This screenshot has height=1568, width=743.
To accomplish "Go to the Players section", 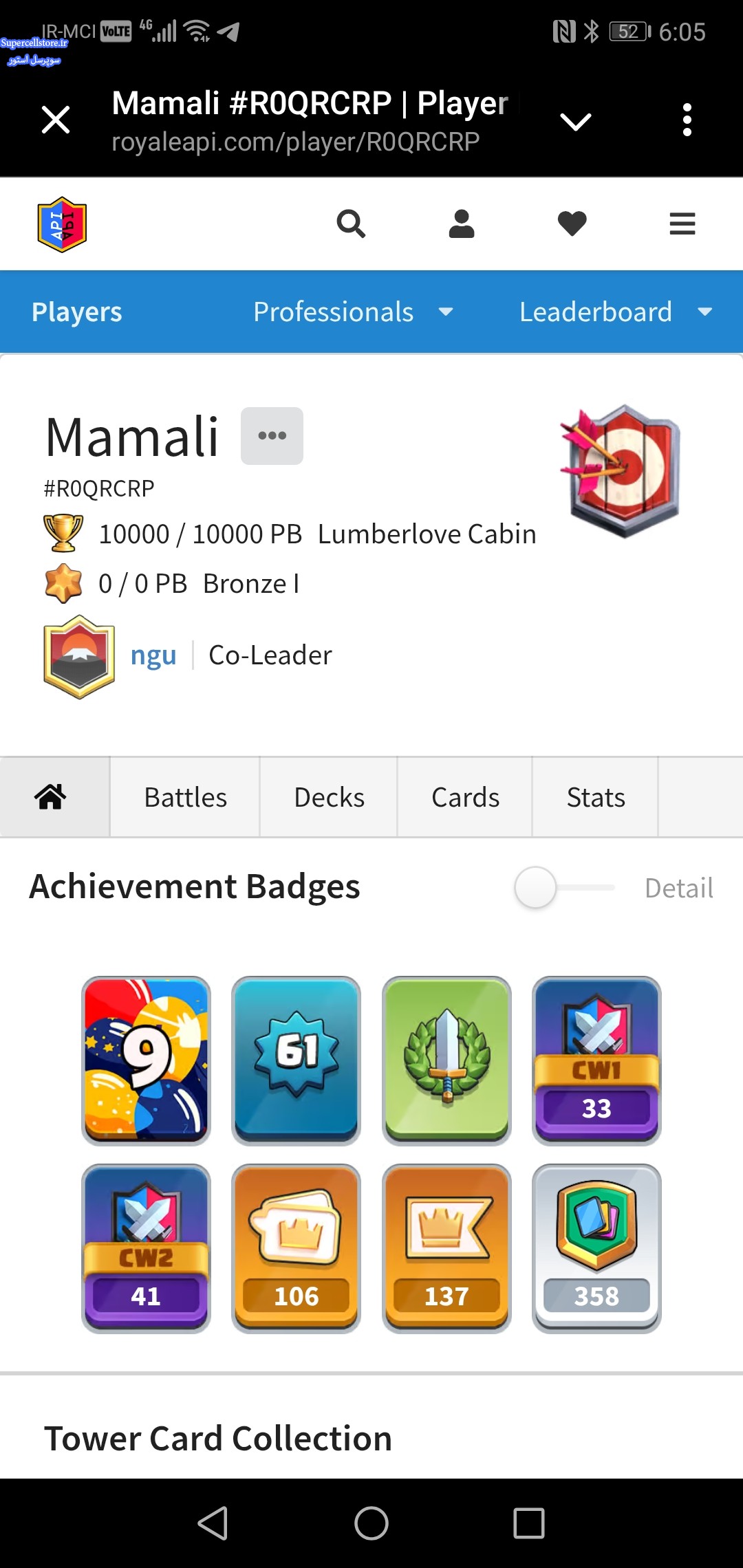I will point(77,312).
